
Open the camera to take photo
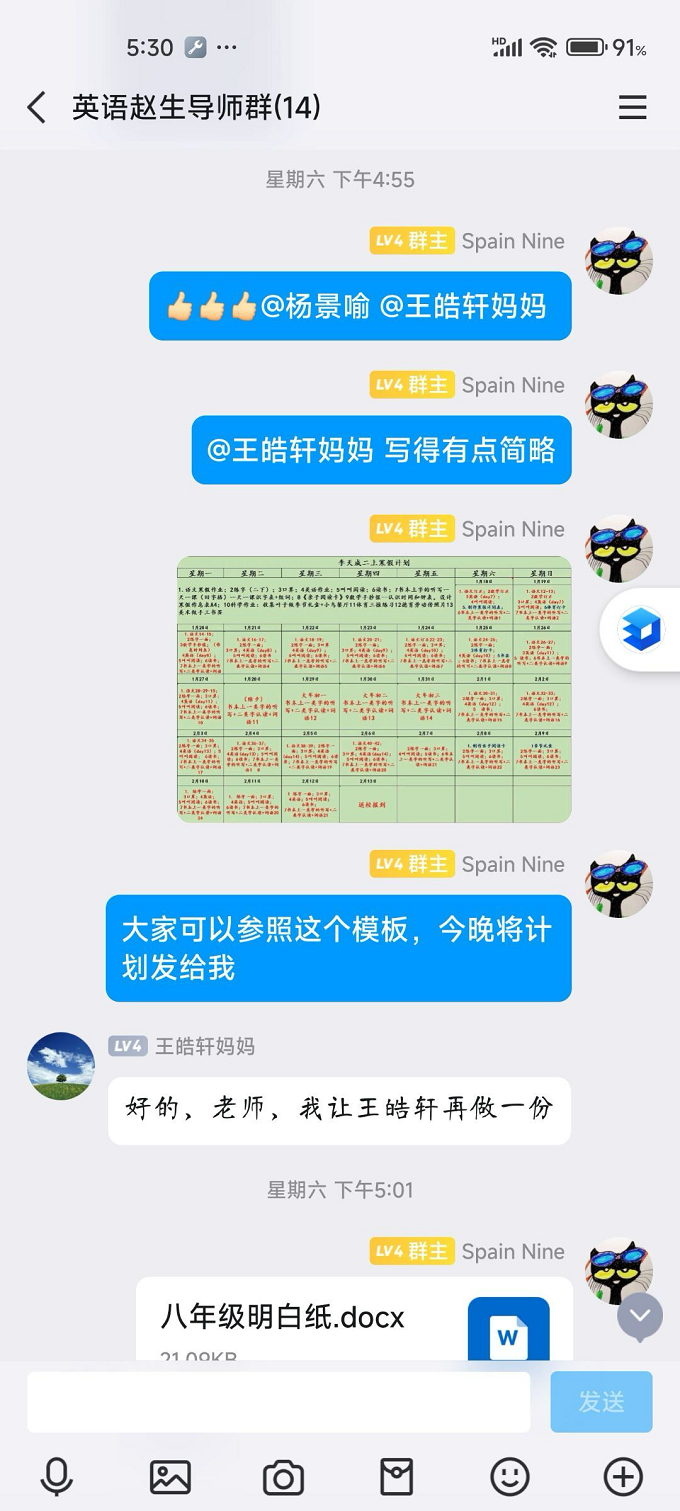click(x=283, y=1476)
